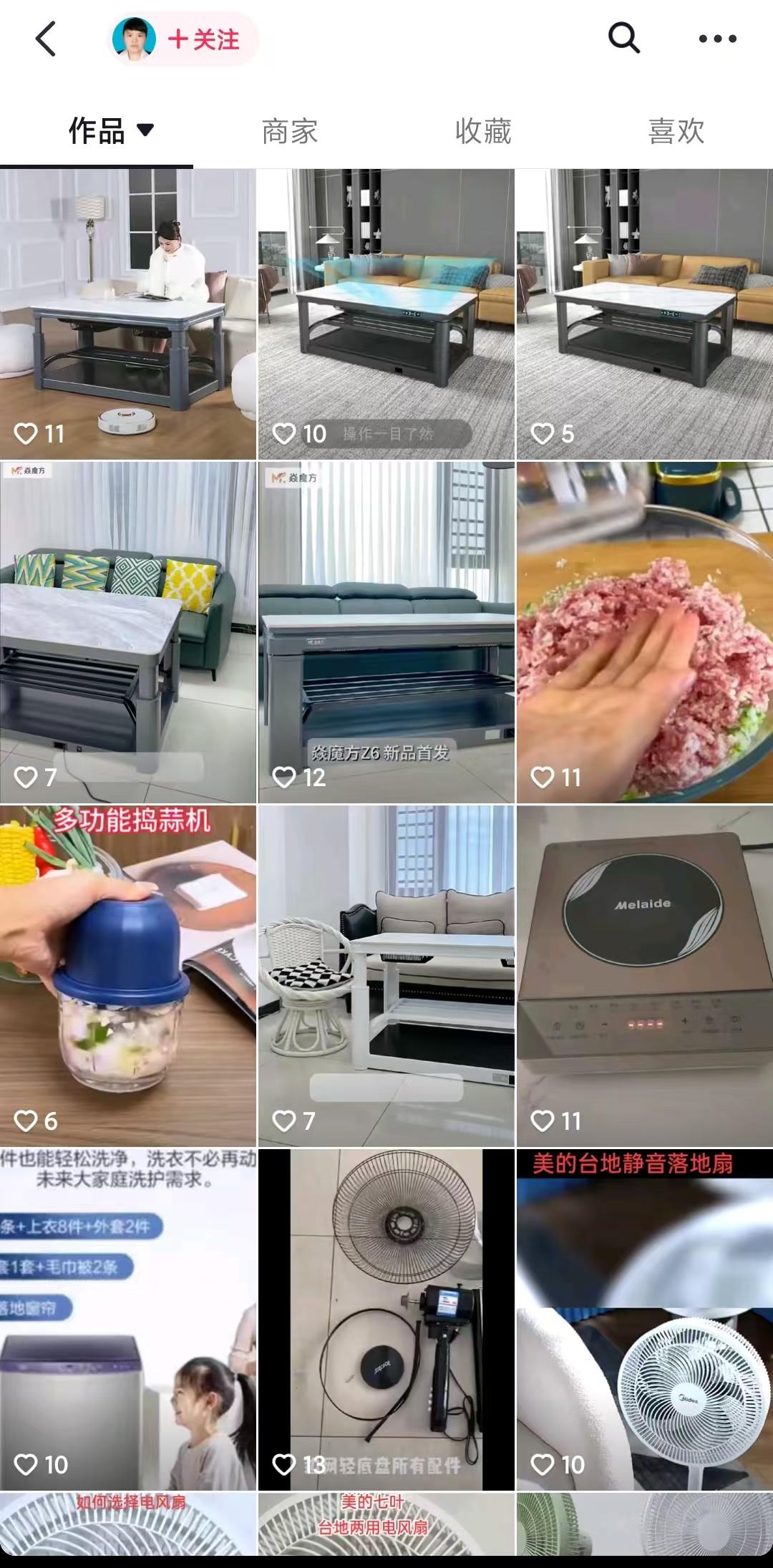Open the video captioned 焱魔方Z6新品首发
Image resolution: width=773 pixels, height=1568 pixels.
point(386,631)
